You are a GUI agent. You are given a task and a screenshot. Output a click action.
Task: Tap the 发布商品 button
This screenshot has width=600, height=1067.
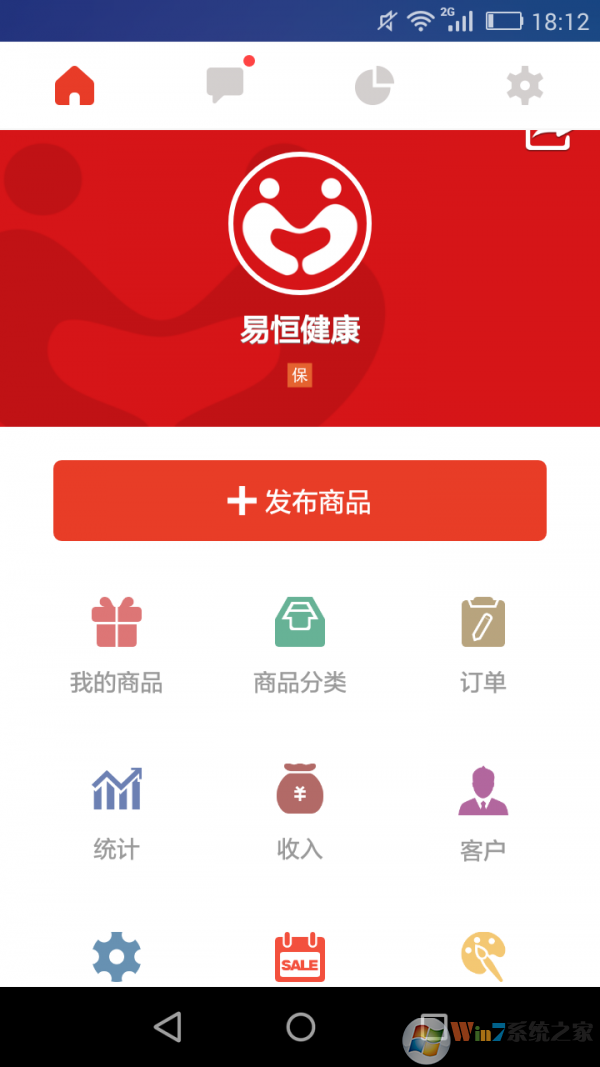[x=300, y=501]
